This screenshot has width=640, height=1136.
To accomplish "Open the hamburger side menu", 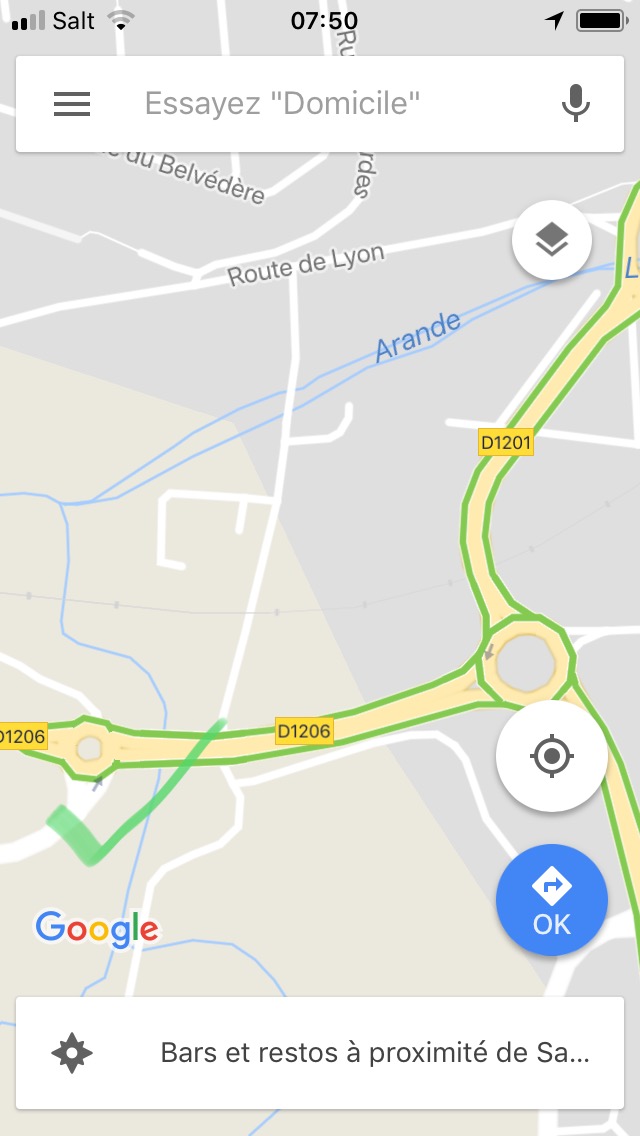I will point(72,104).
